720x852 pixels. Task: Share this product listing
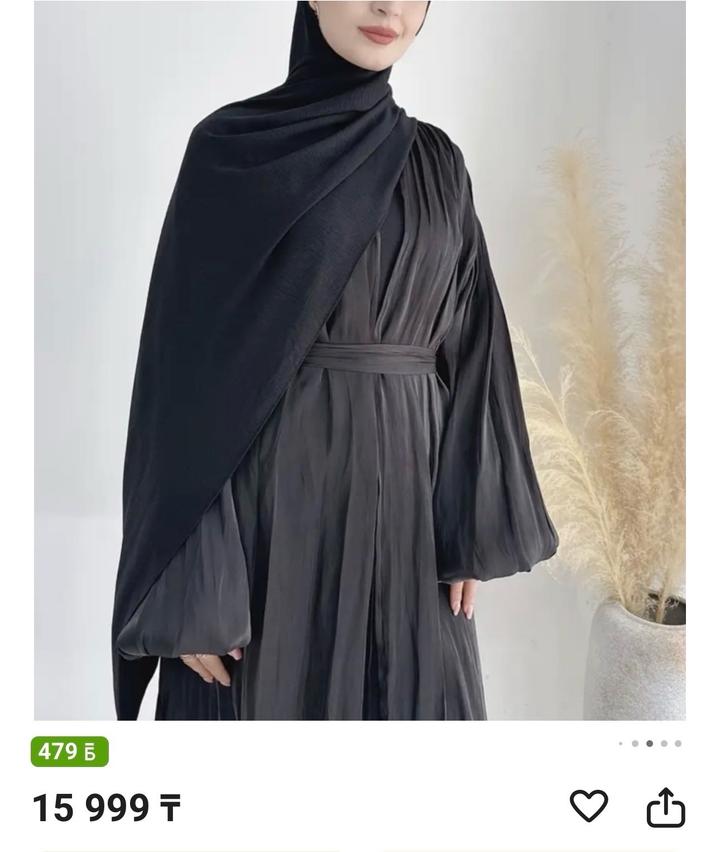[x=666, y=807]
